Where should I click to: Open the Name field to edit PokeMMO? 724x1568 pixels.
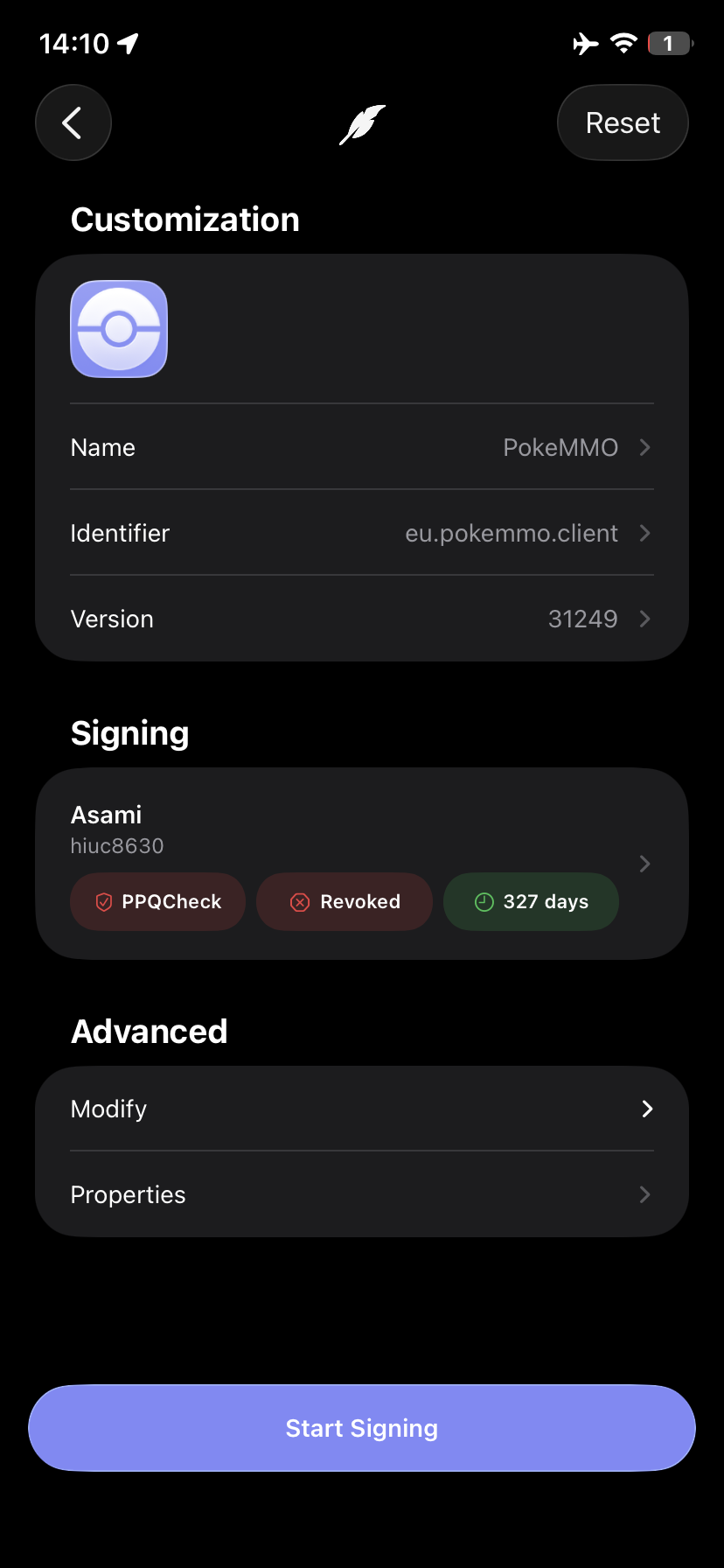(361, 447)
